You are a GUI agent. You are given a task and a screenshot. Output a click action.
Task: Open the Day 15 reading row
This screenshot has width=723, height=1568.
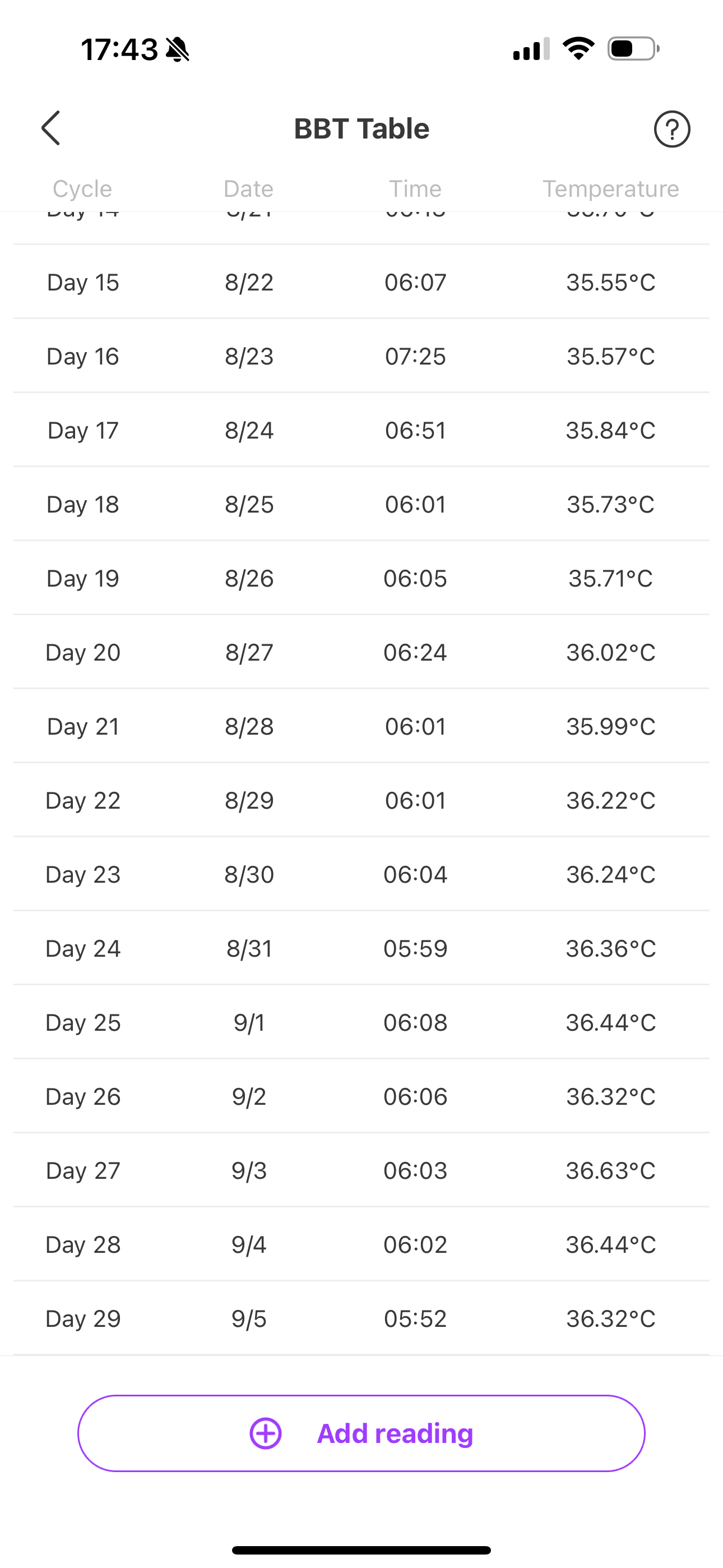[x=361, y=282]
